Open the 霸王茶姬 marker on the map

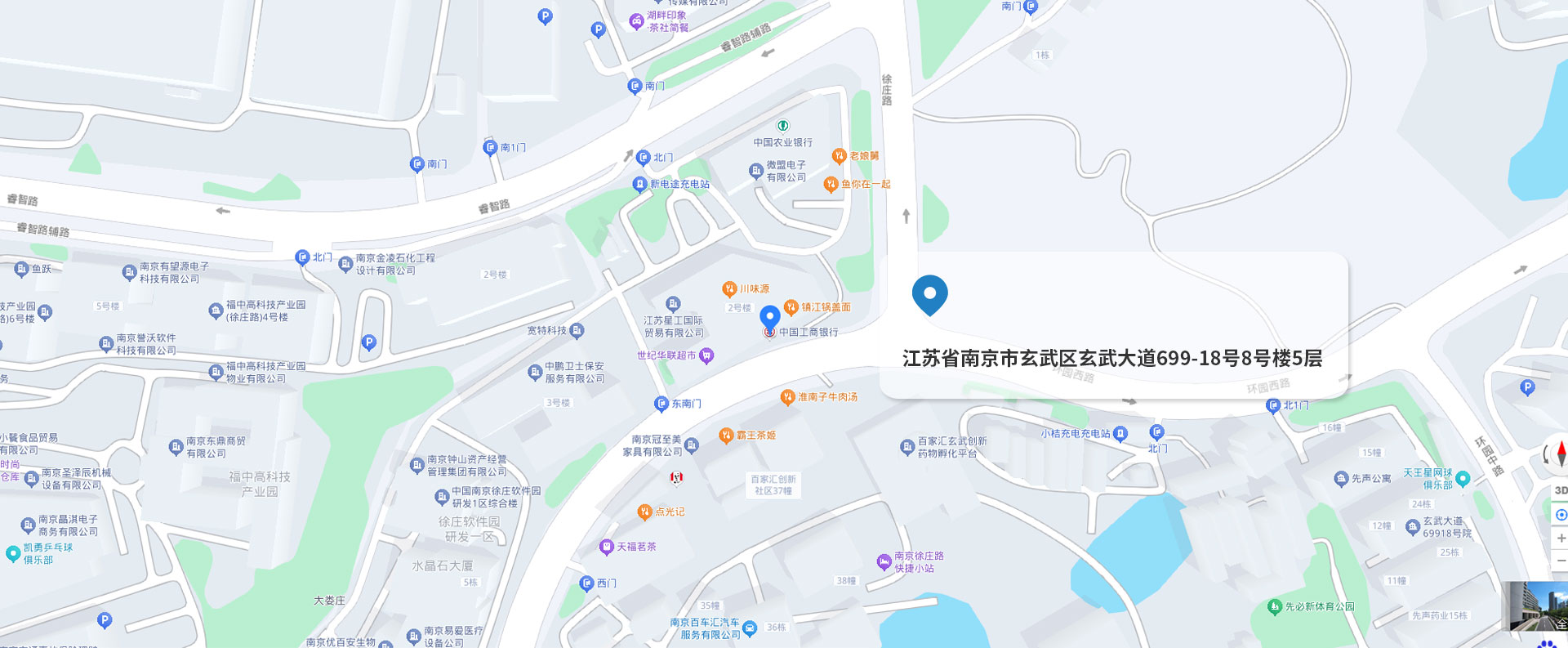pos(726,436)
